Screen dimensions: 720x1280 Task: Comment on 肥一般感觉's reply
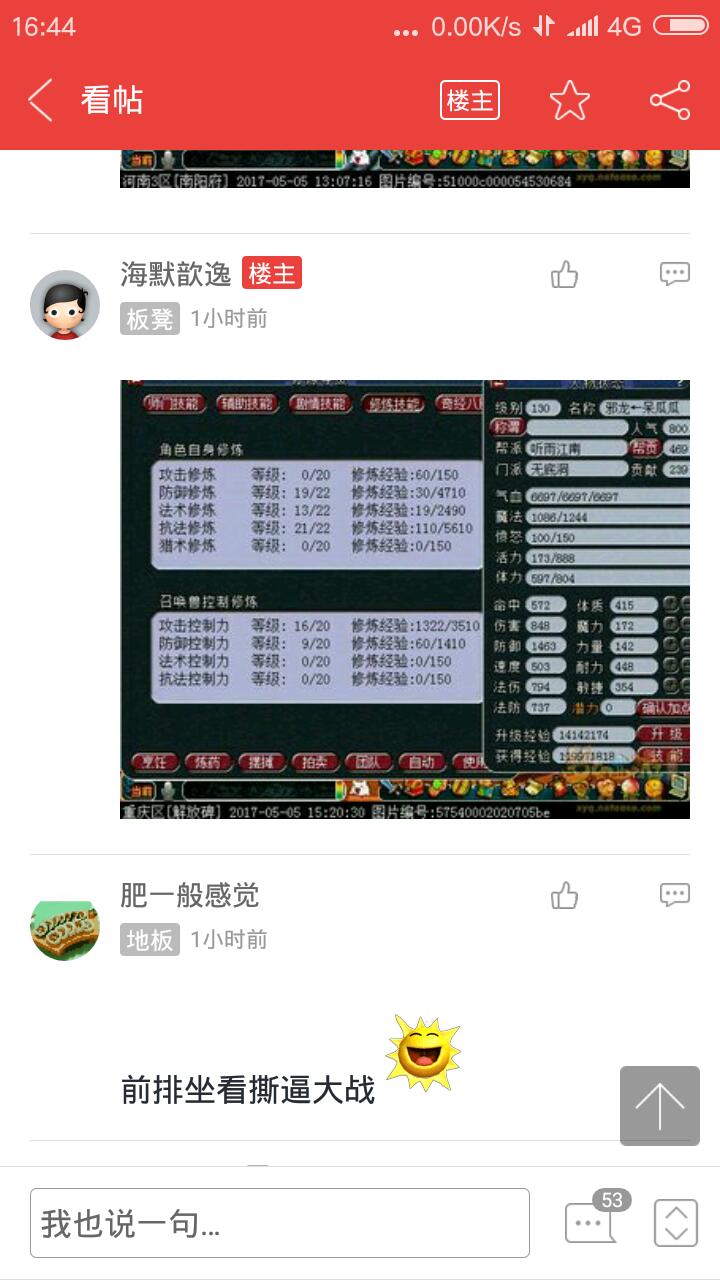tap(675, 894)
